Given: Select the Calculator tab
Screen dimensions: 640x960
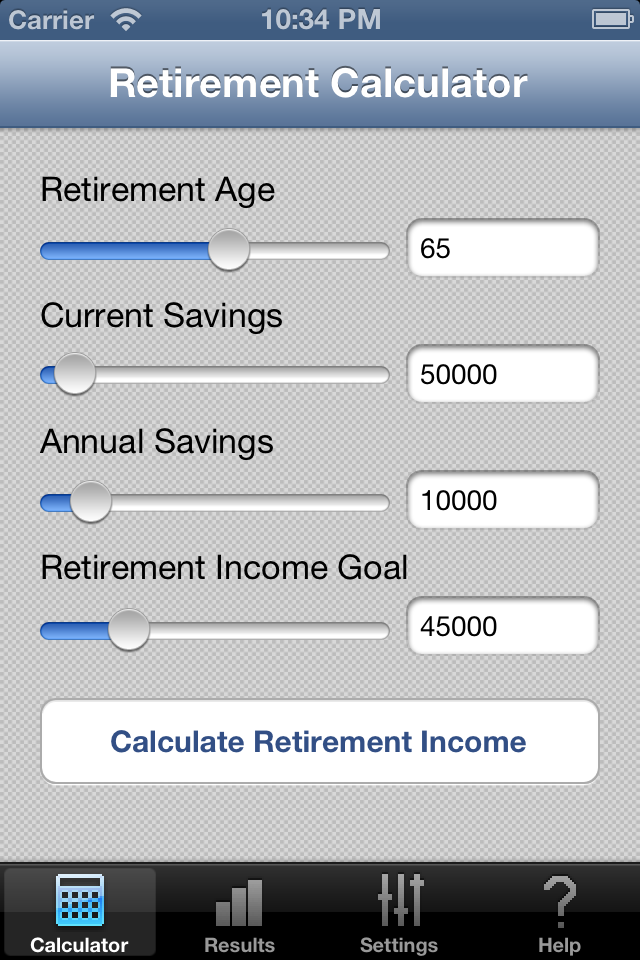Looking at the screenshot, I should coord(80,912).
